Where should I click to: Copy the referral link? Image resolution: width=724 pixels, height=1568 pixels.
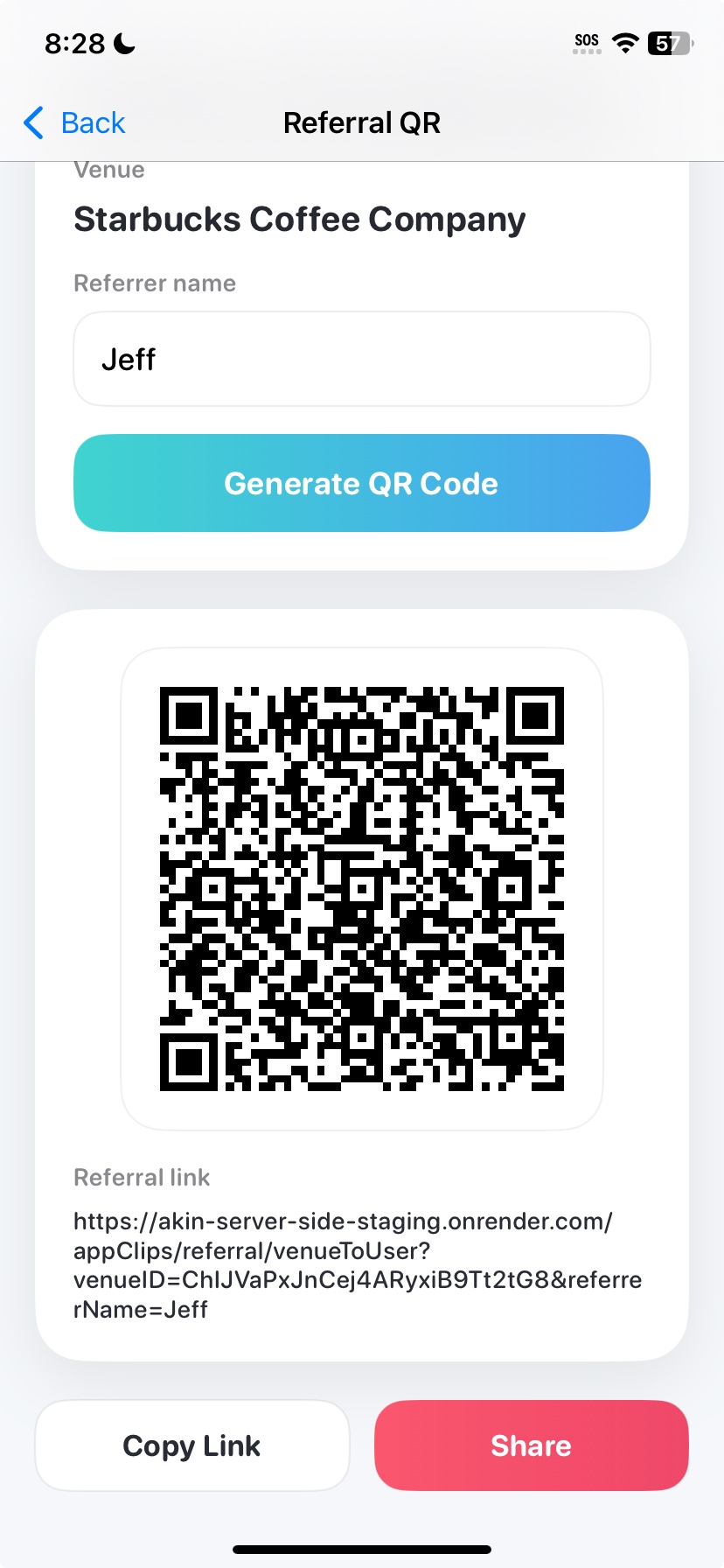click(x=192, y=1445)
